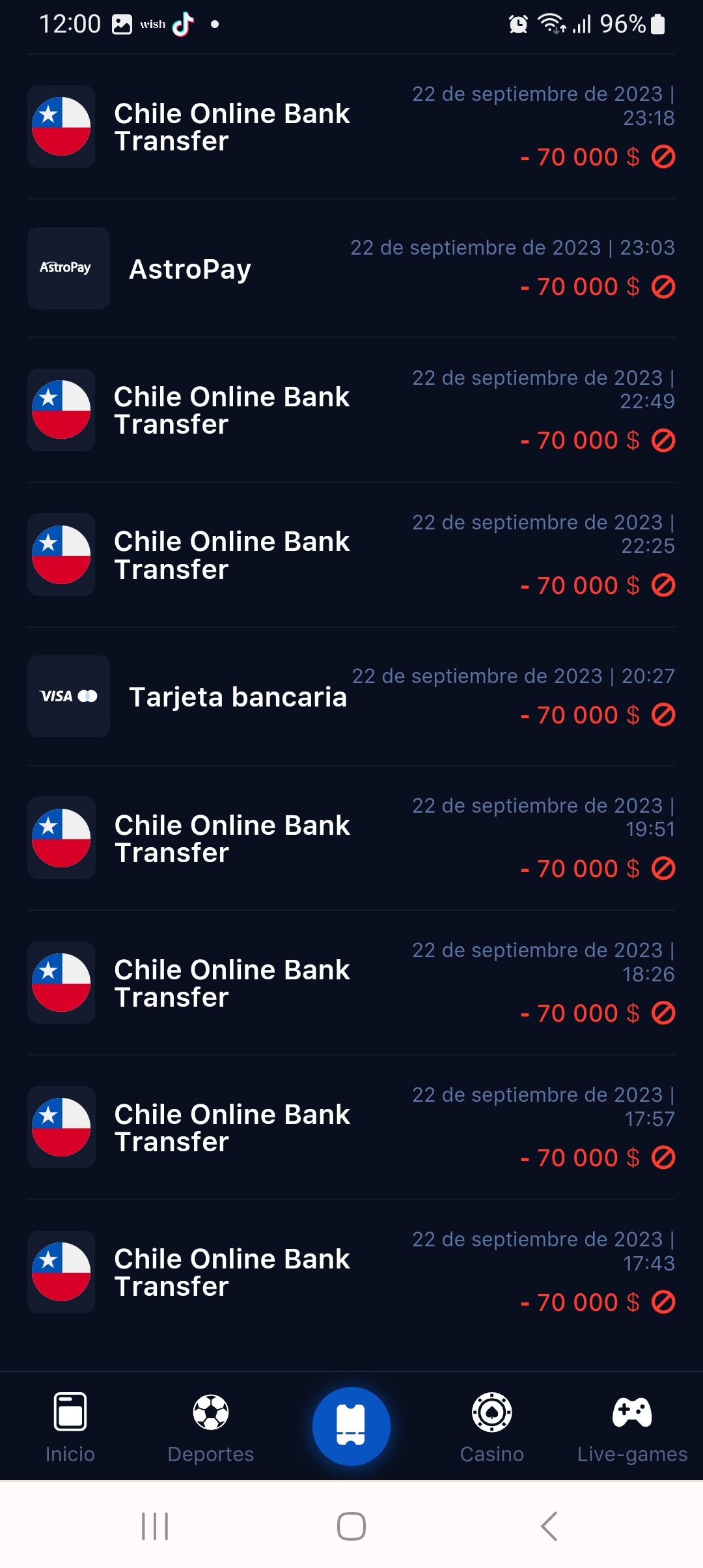
Task: Cancel the Tarjeta bancaria 20:27 deposit
Action: (663, 714)
